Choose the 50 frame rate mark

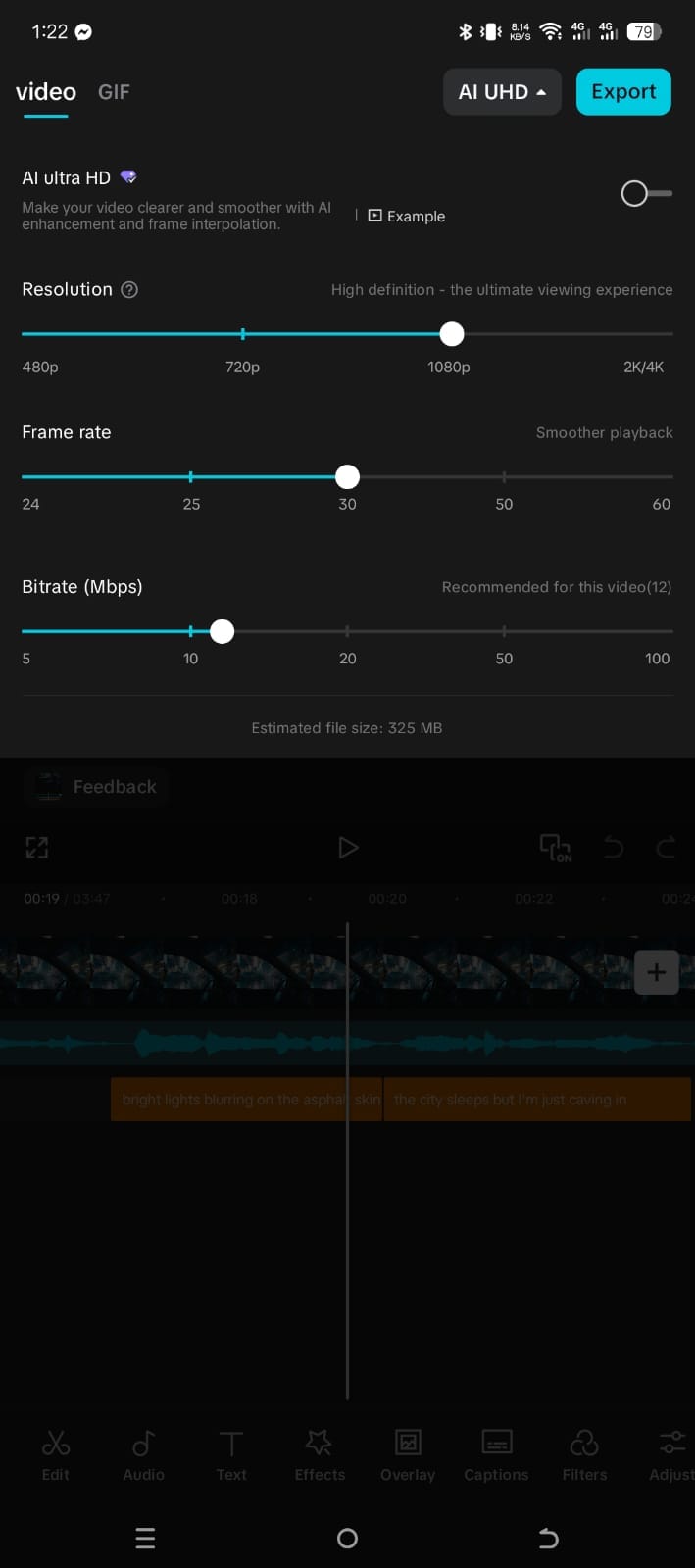504,477
